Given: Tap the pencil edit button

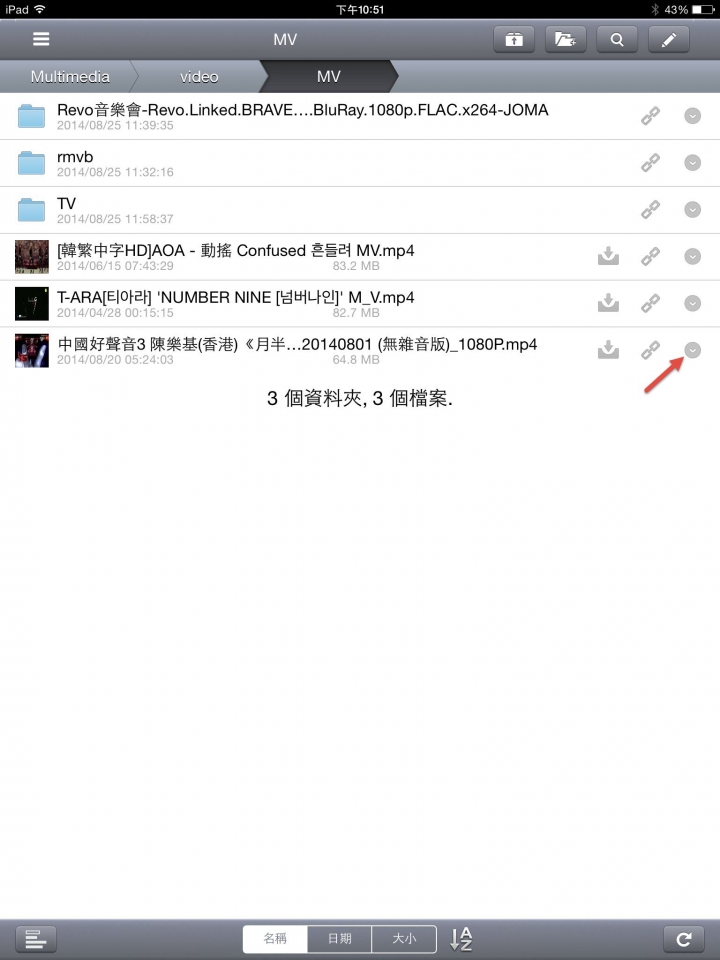Looking at the screenshot, I should (x=669, y=40).
